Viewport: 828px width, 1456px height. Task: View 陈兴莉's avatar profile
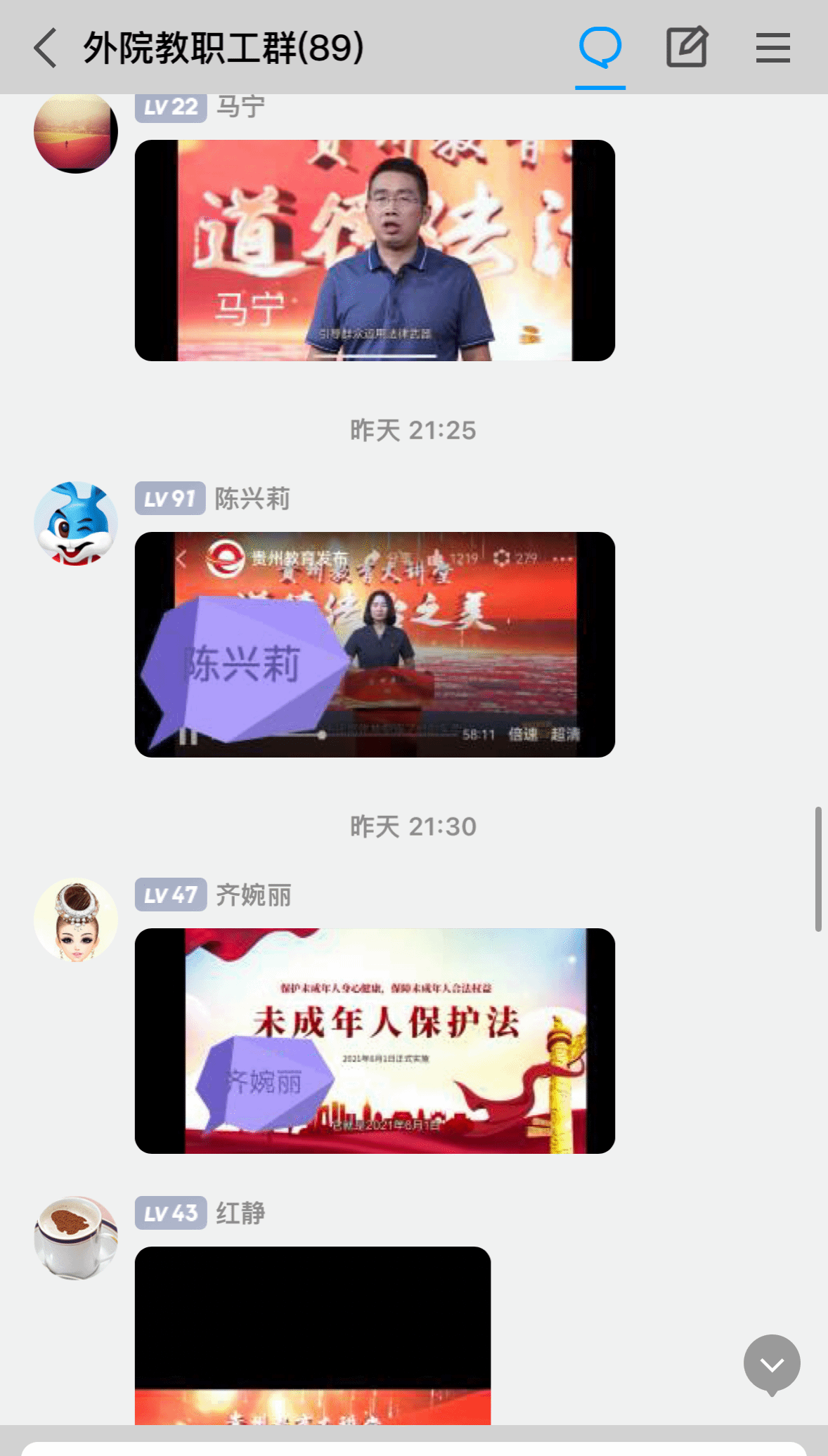[x=76, y=524]
